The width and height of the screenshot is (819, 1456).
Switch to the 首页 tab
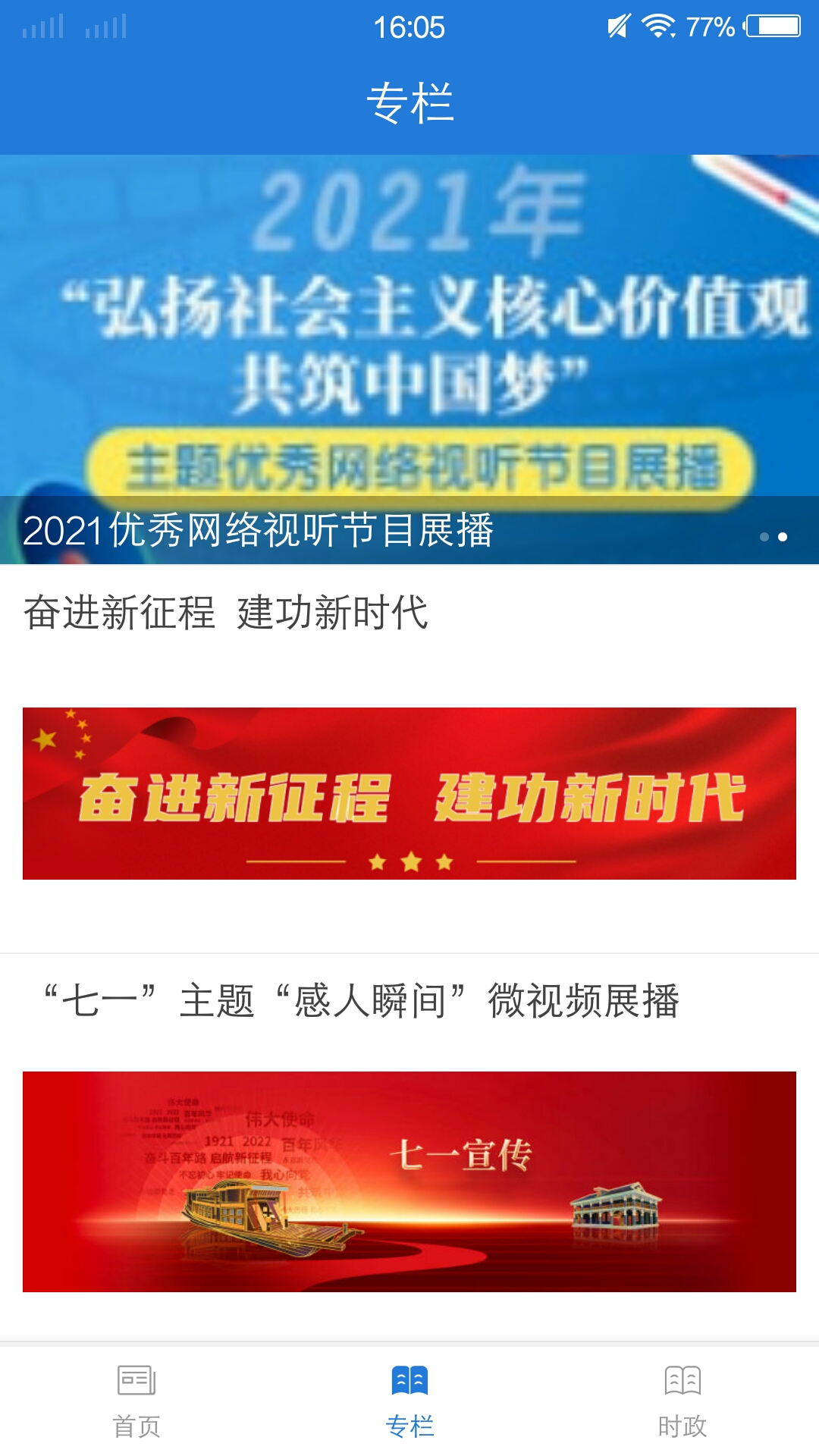click(x=136, y=1401)
